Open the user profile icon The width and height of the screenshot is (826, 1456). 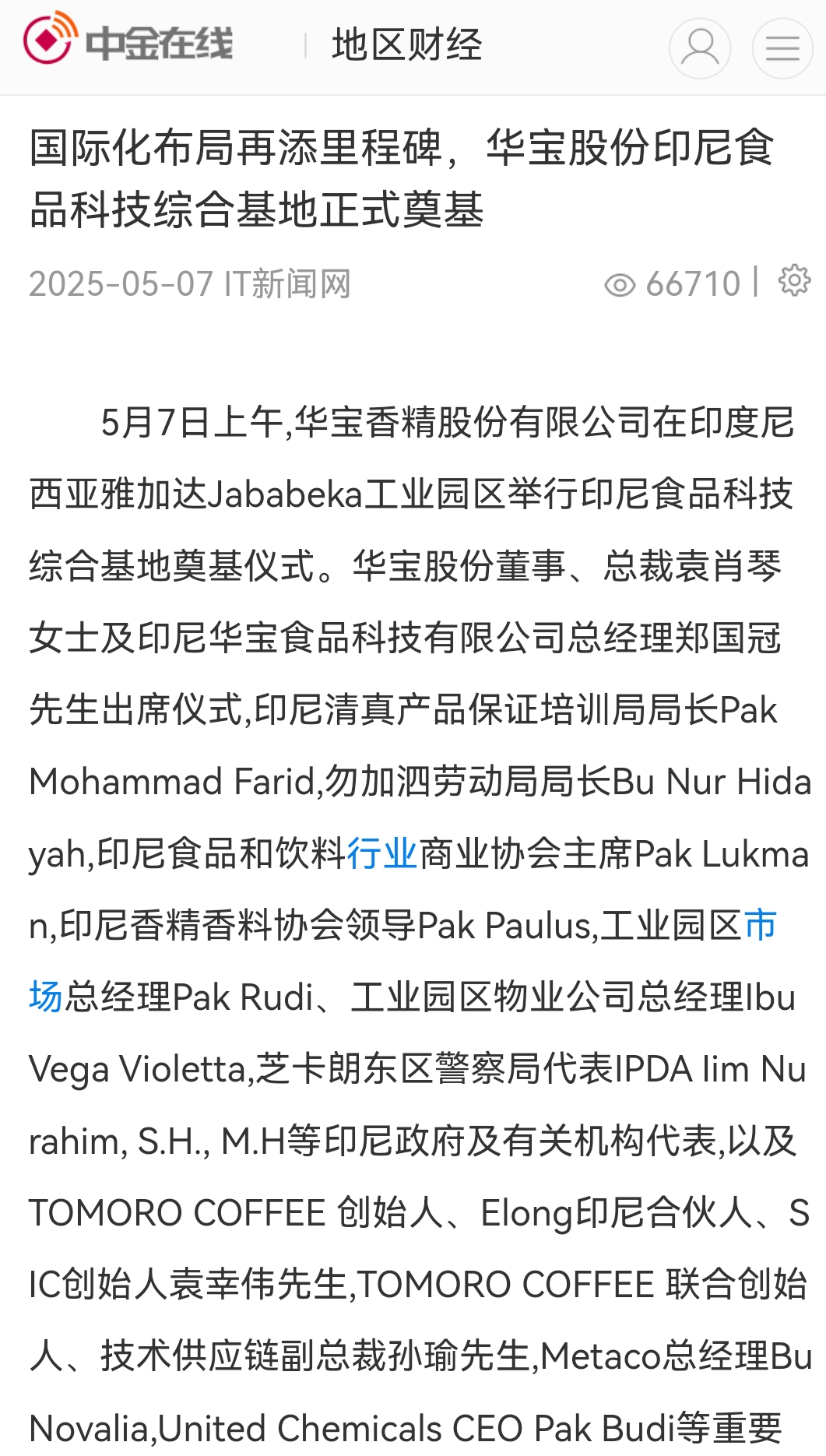pyautogui.click(x=699, y=48)
